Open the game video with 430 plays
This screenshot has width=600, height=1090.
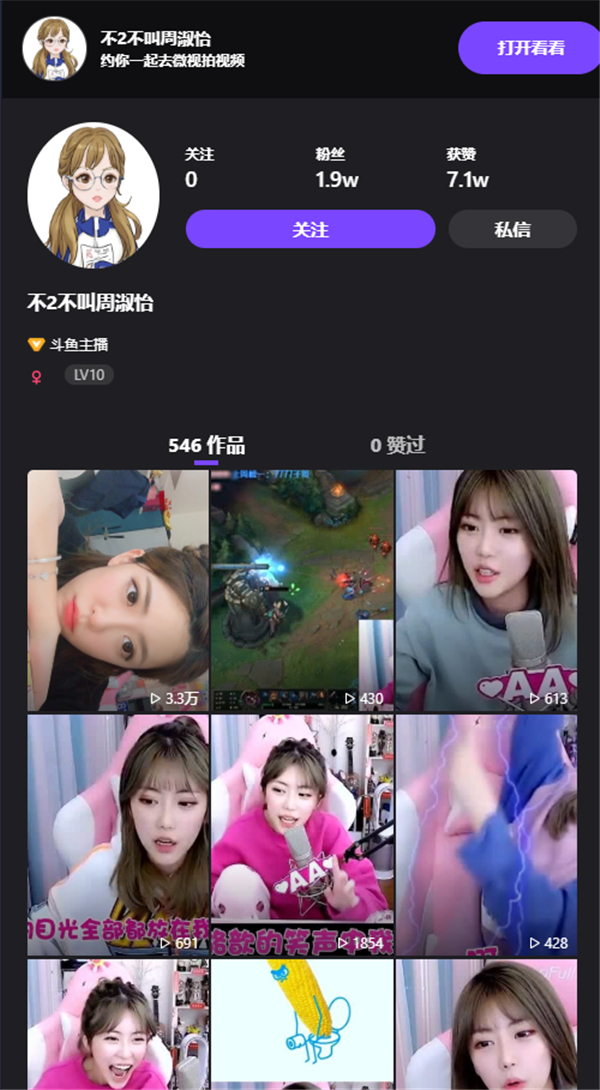click(302, 590)
